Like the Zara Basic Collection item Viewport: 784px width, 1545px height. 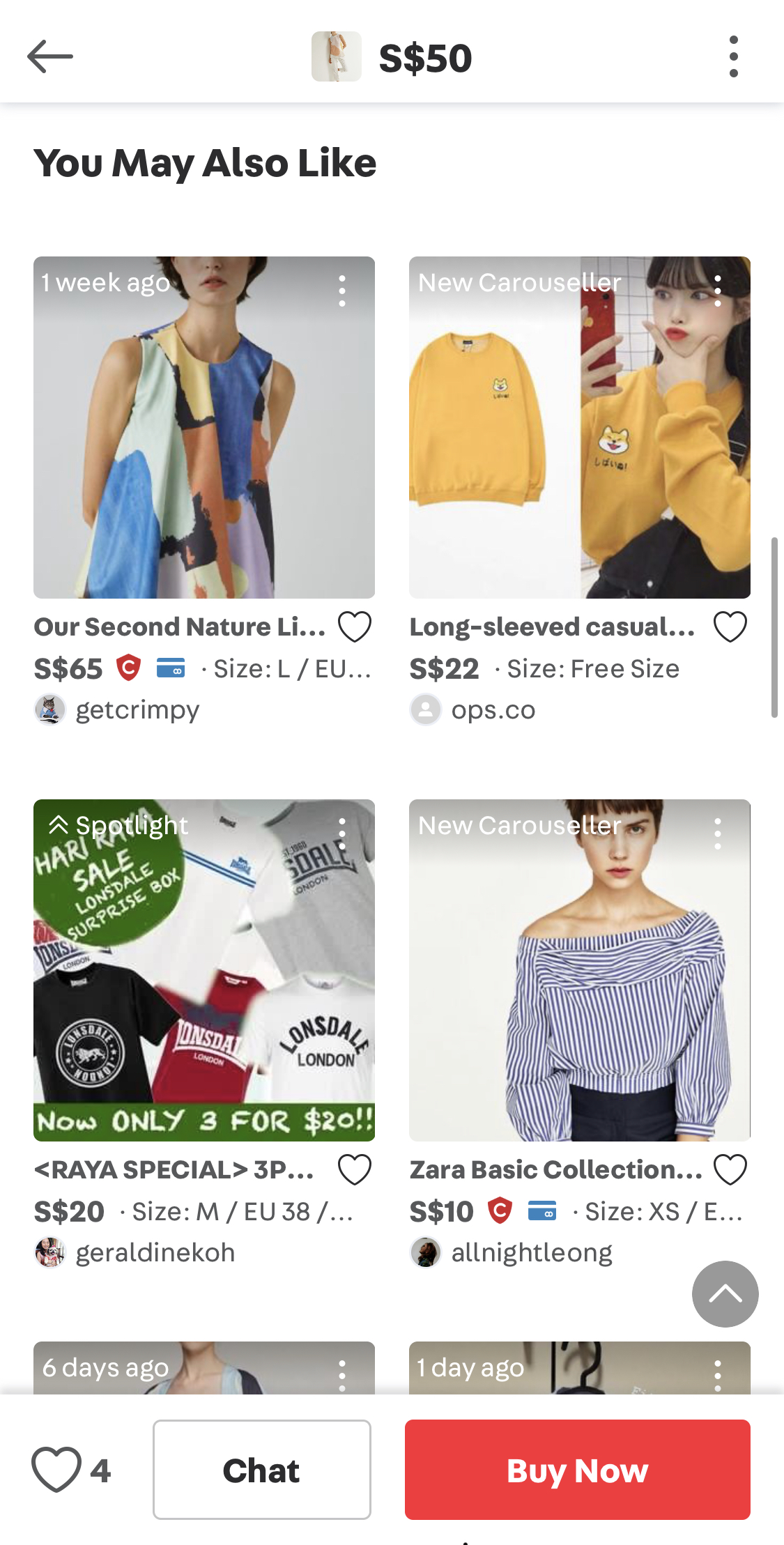tap(730, 1169)
